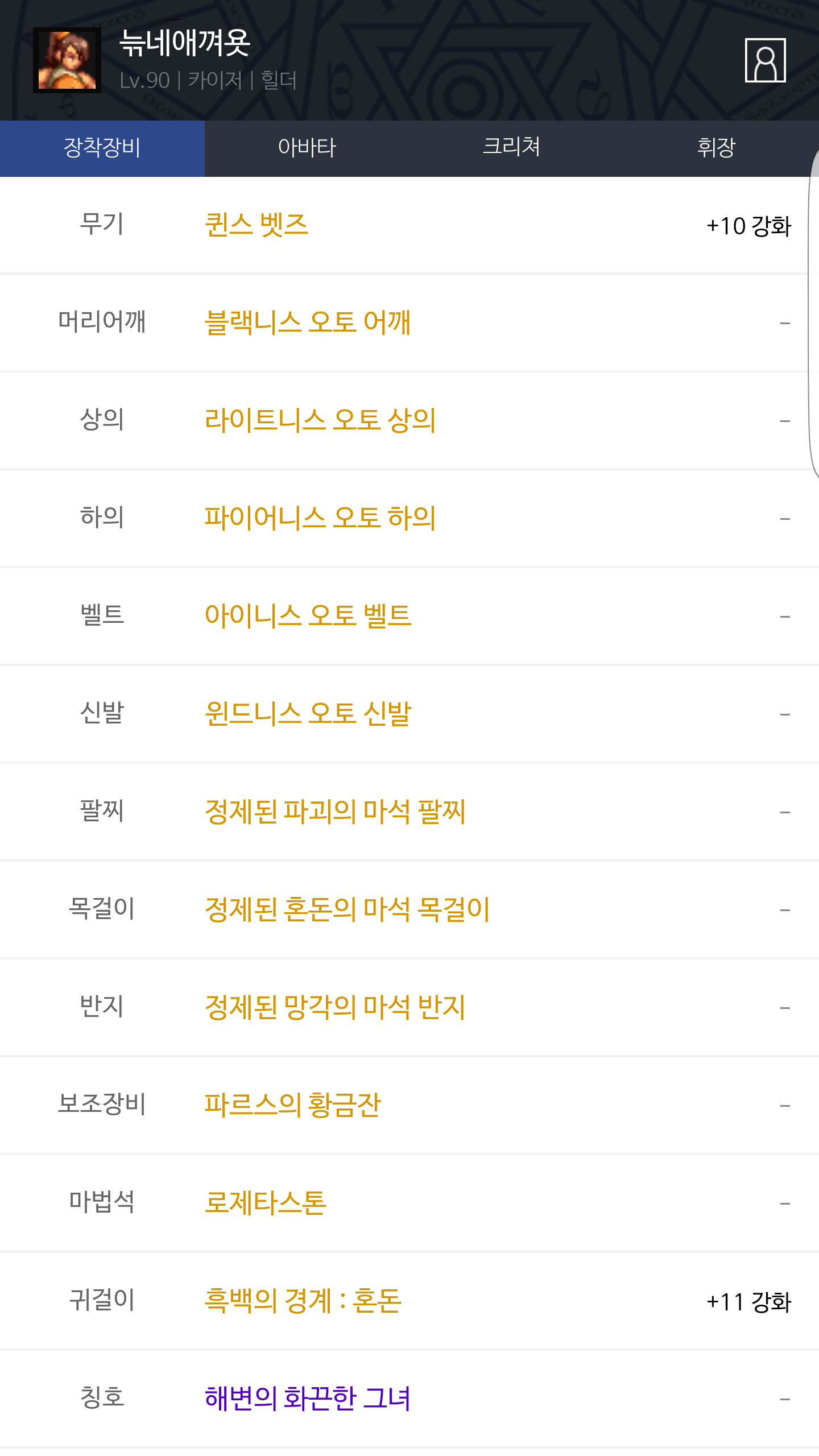This screenshot has height=1456, width=819.
Task: Open the weapon item 퀸스 벳즈
Action: click(257, 225)
